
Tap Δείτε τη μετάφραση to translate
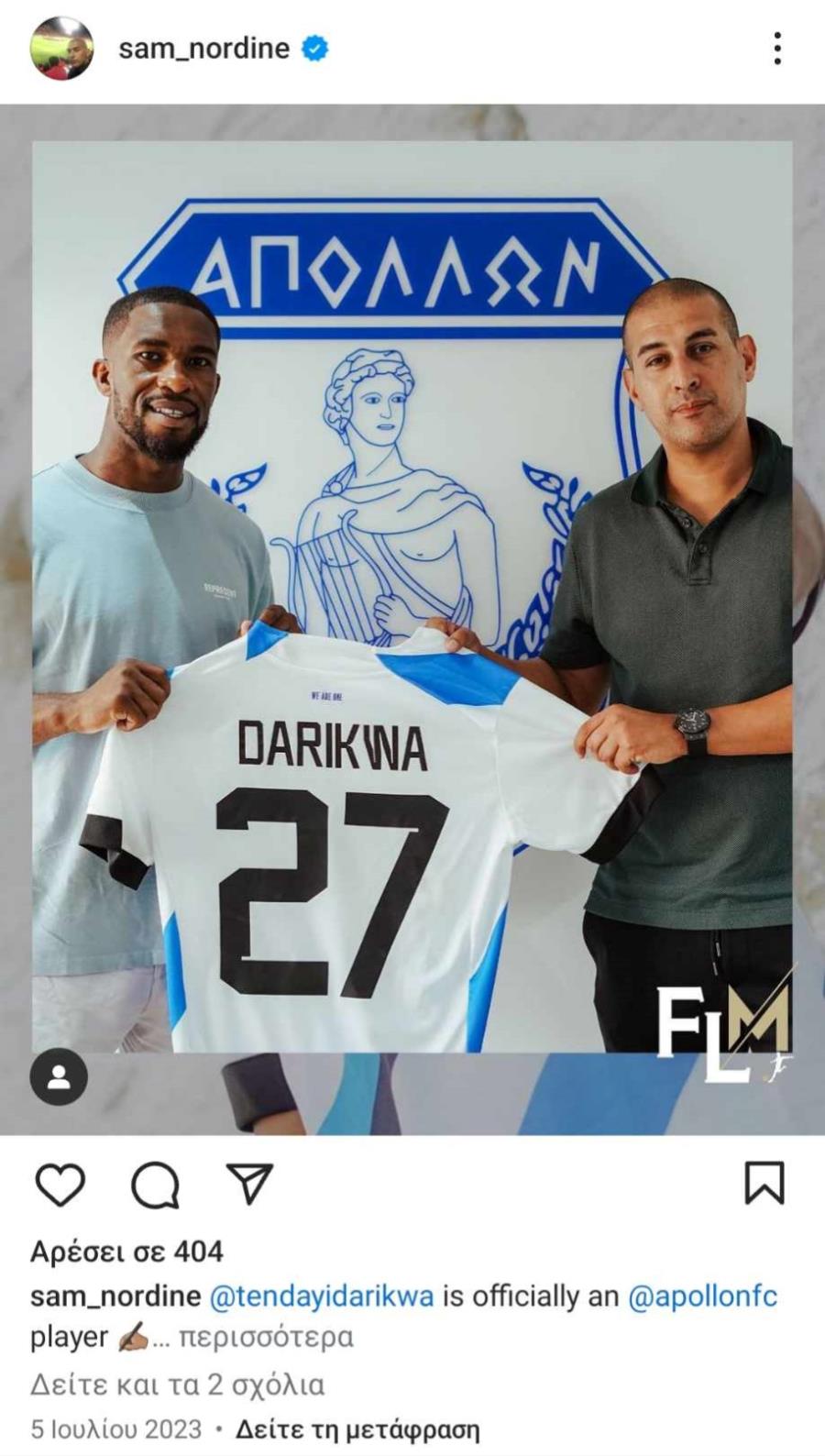[x=357, y=1429]
